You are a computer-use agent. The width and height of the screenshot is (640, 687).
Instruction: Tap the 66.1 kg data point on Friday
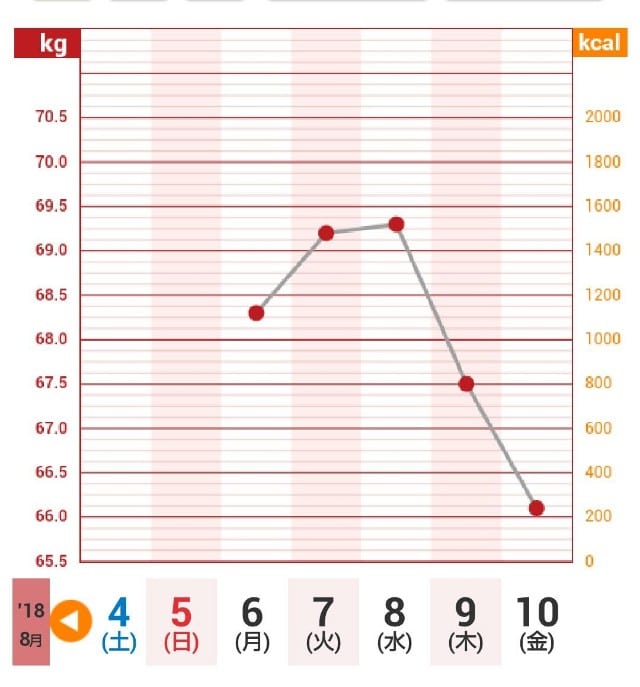click(536, 508)
